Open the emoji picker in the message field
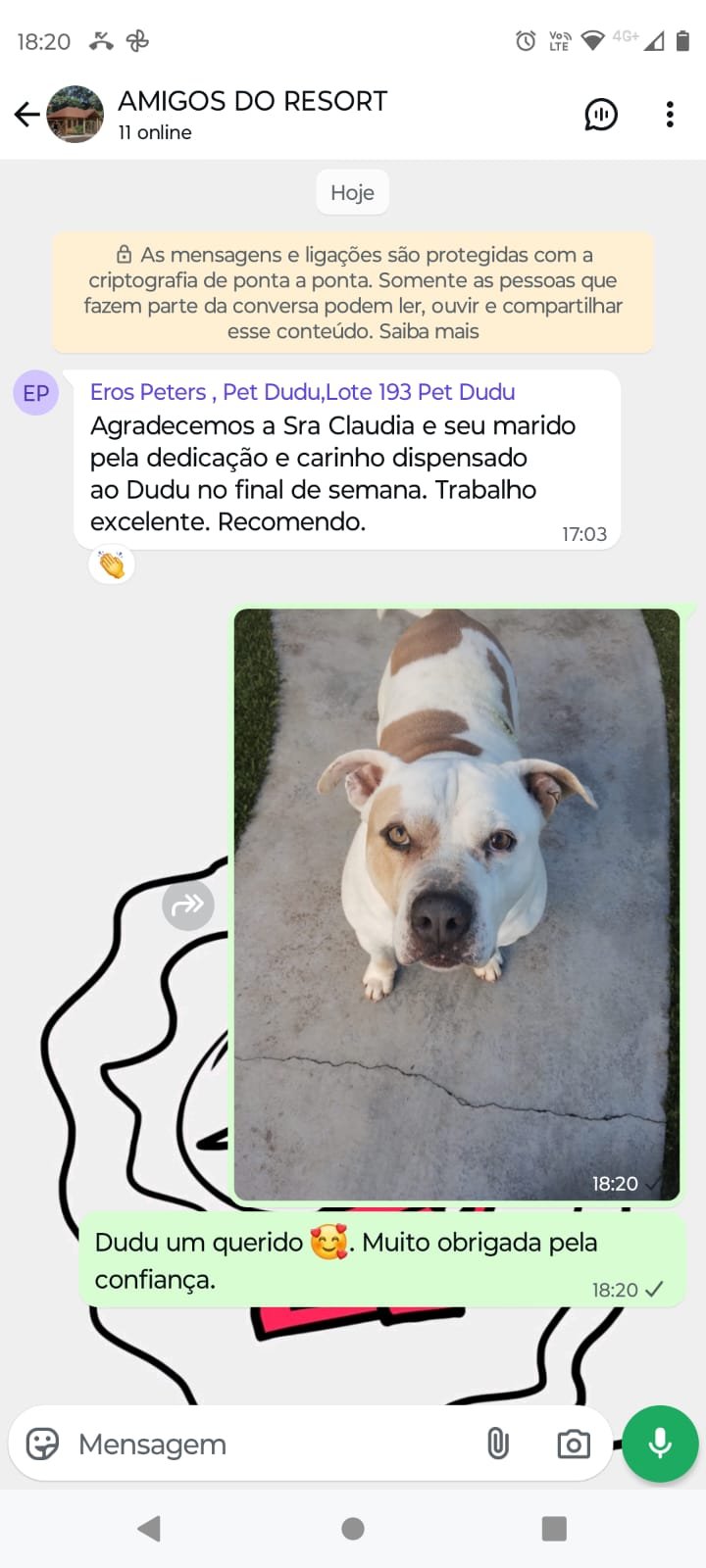The image size is (706, 1568). pyautogui.click(x=41, y=1444)
